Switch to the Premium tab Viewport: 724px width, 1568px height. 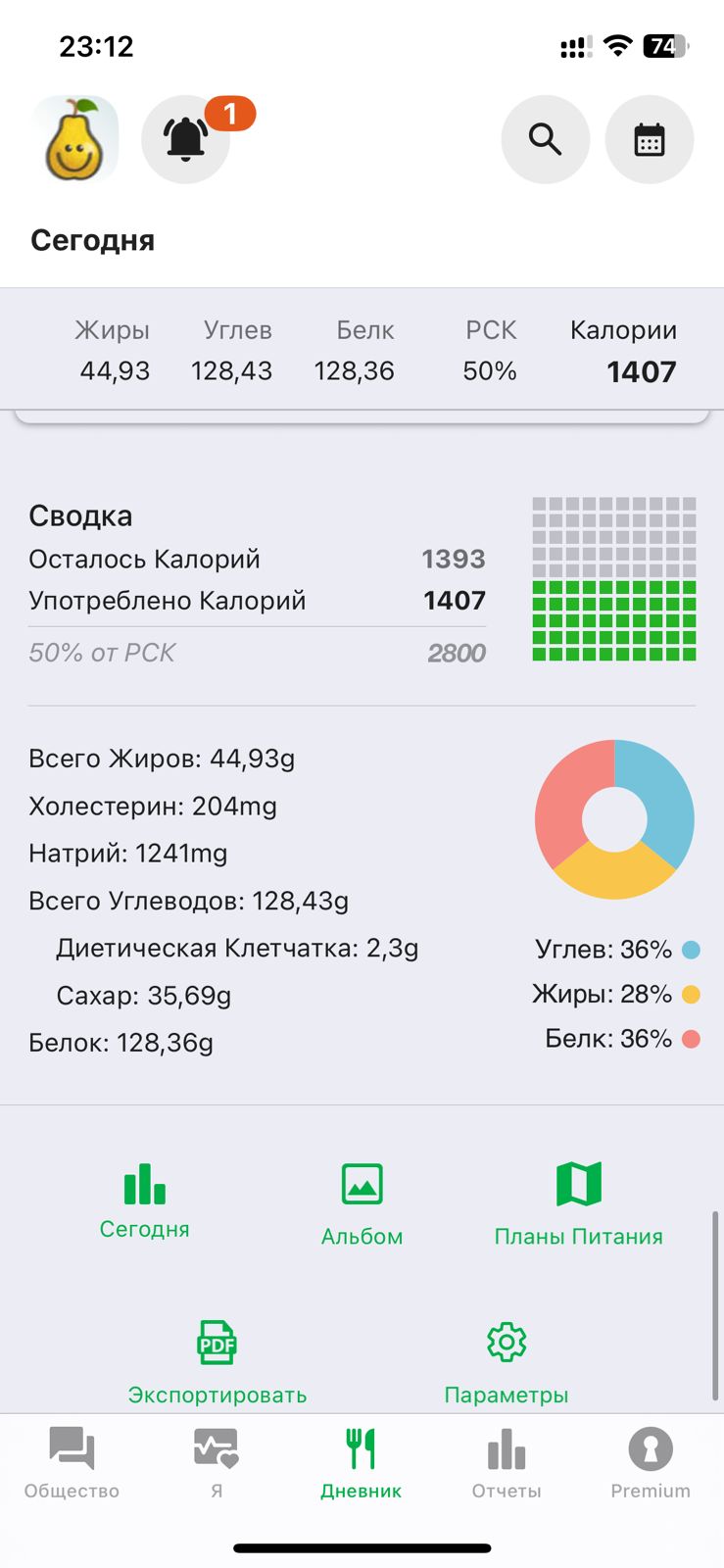pyautogui.click(x=651, y=1463)
